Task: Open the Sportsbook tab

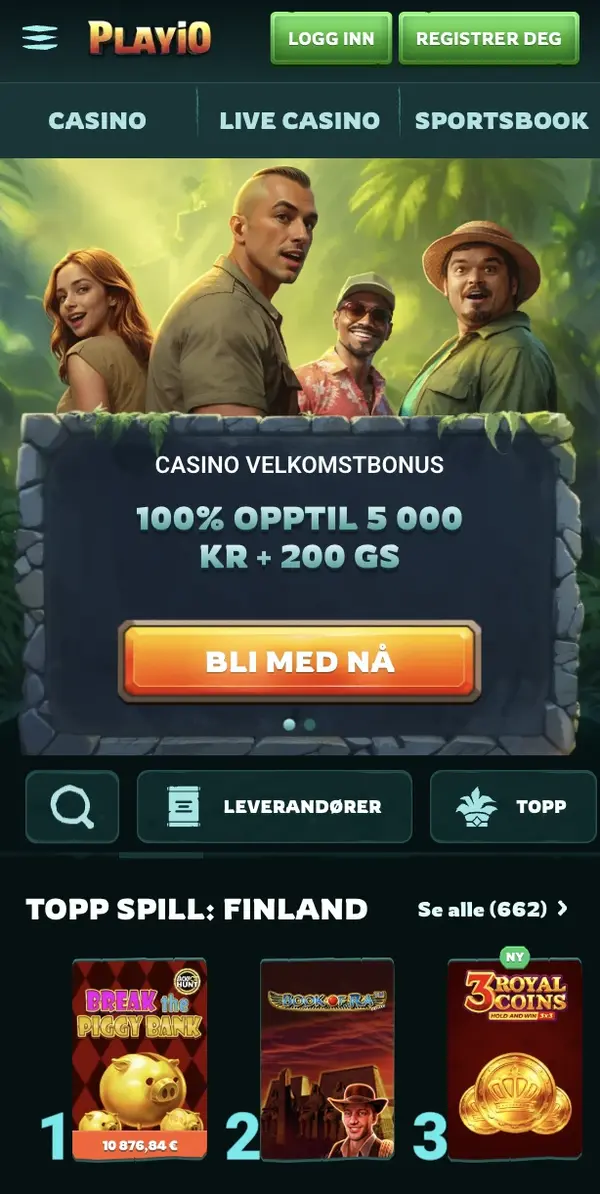Action: click(x=501, y=121)
